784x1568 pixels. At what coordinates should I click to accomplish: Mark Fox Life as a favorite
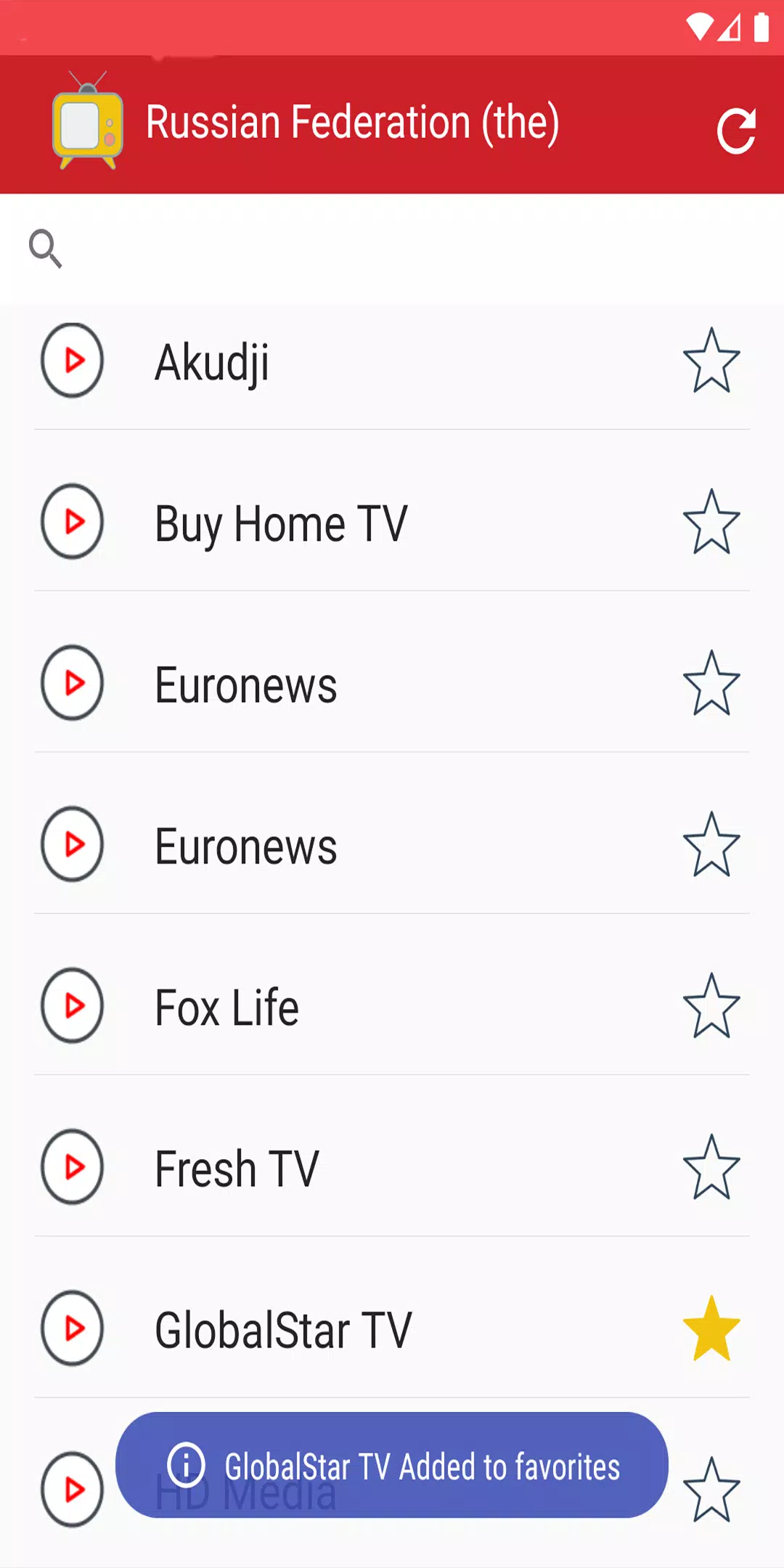tap(711, 1006)
